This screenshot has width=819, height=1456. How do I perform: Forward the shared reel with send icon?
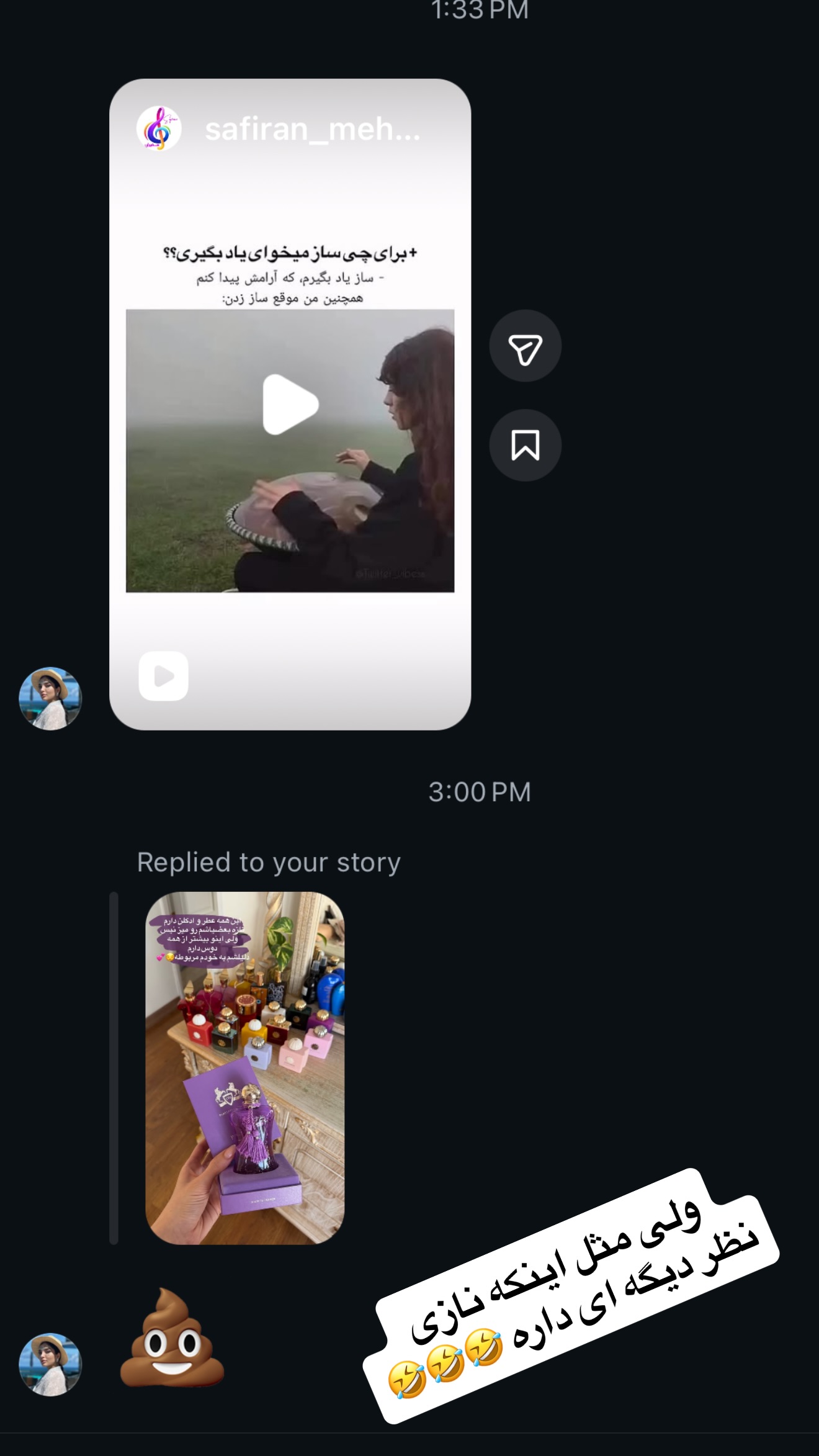tap(525, 346)
